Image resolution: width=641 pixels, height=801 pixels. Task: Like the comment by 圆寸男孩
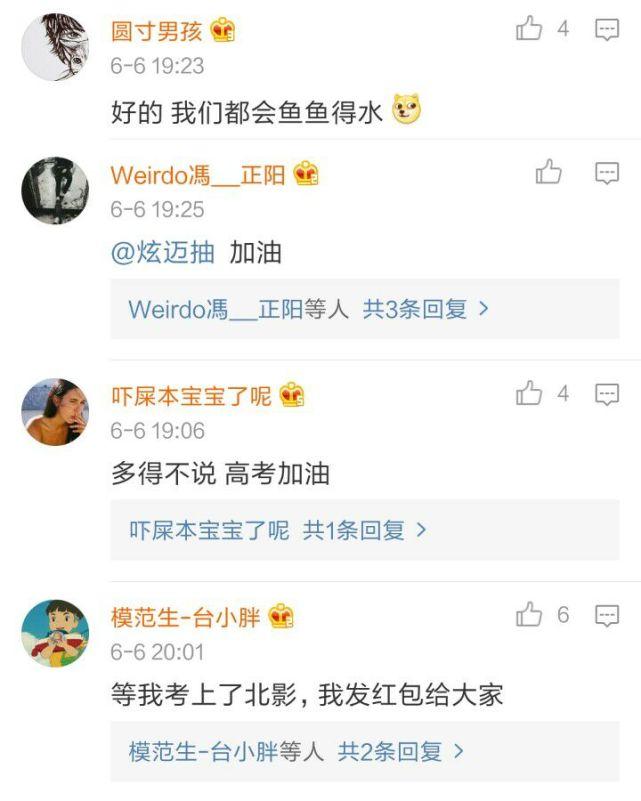coord(529,29)
